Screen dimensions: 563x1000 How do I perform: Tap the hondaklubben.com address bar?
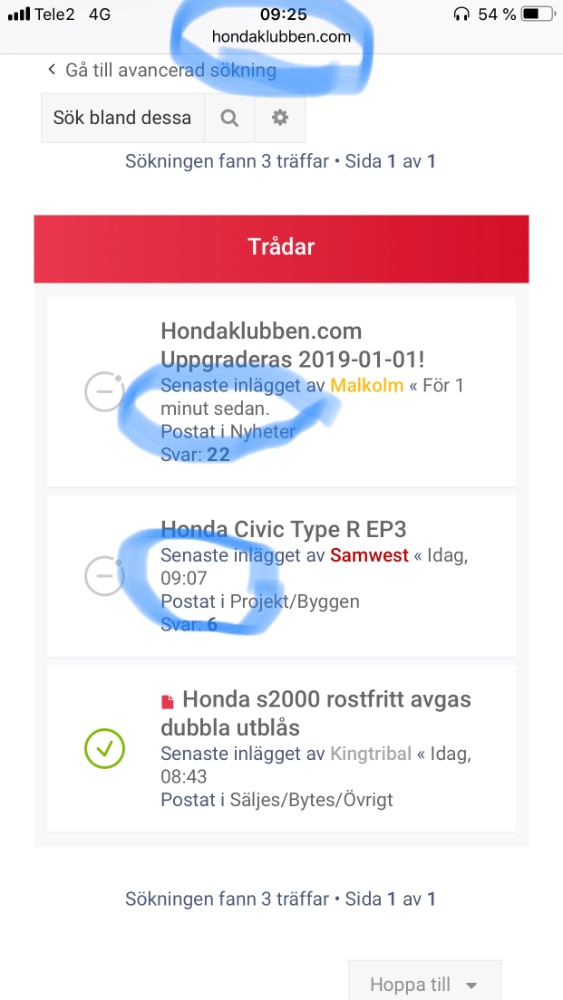(281, 36)
